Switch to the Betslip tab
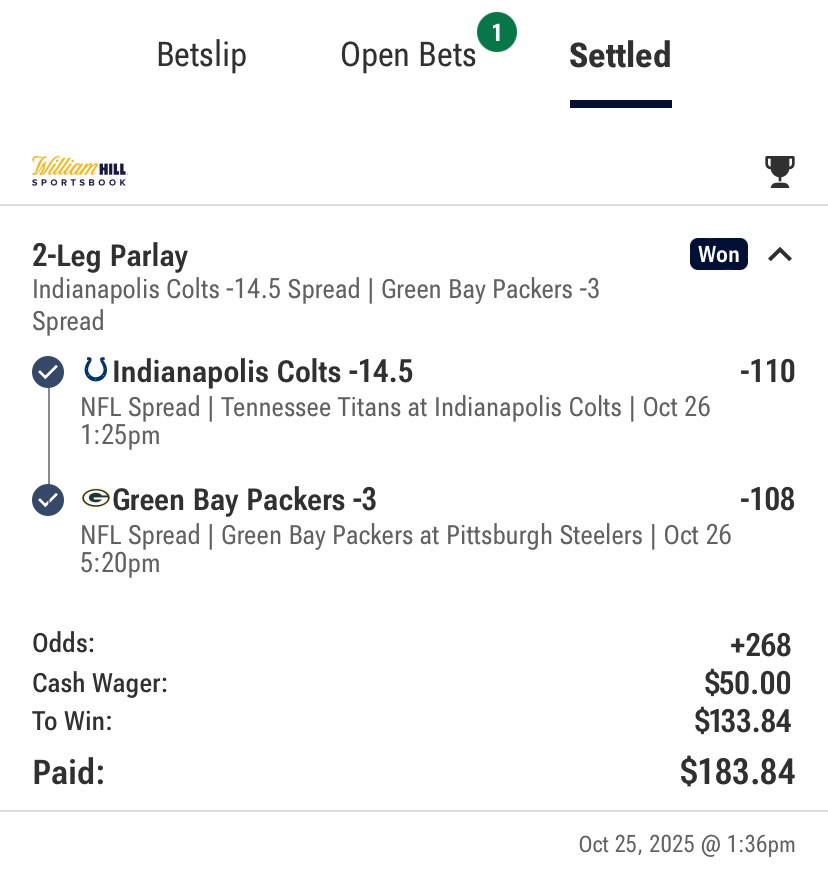This screenshot has width=828, height=872. (x=201, y=56)
